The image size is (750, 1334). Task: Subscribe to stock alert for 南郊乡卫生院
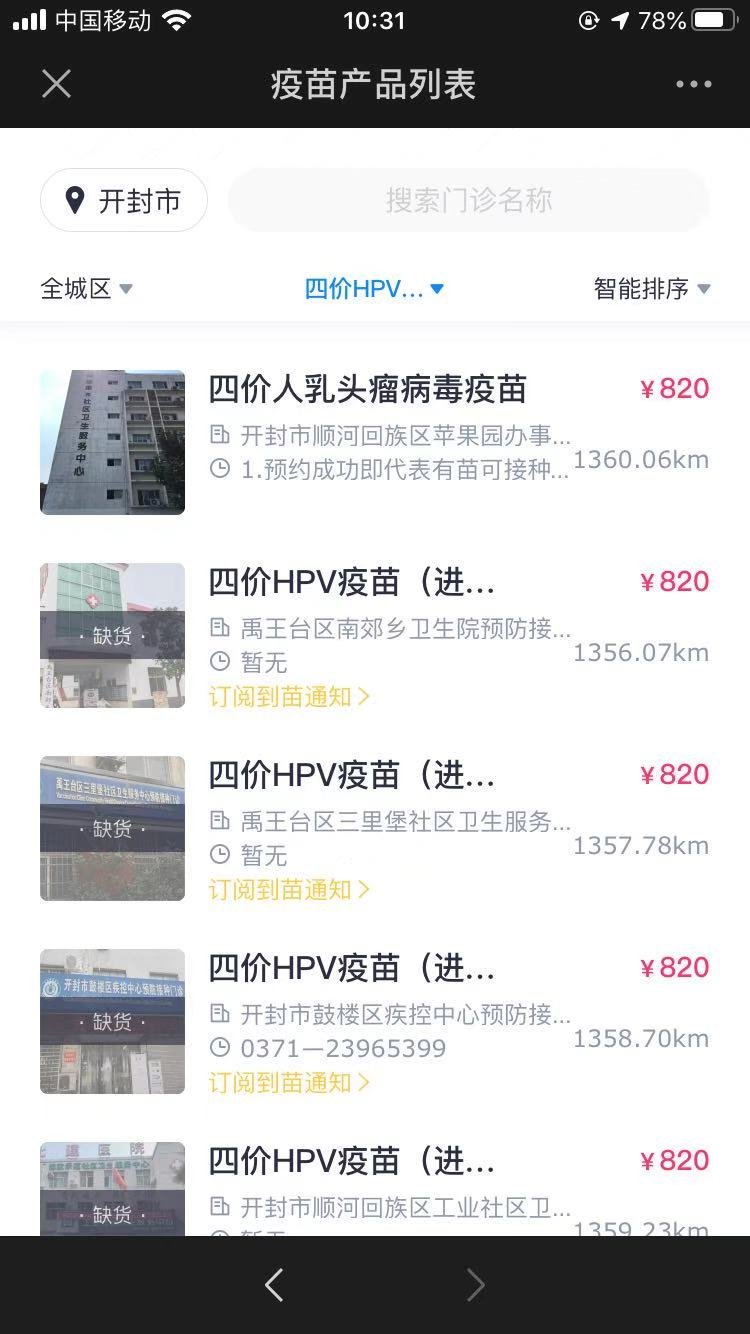coord(289,696)
